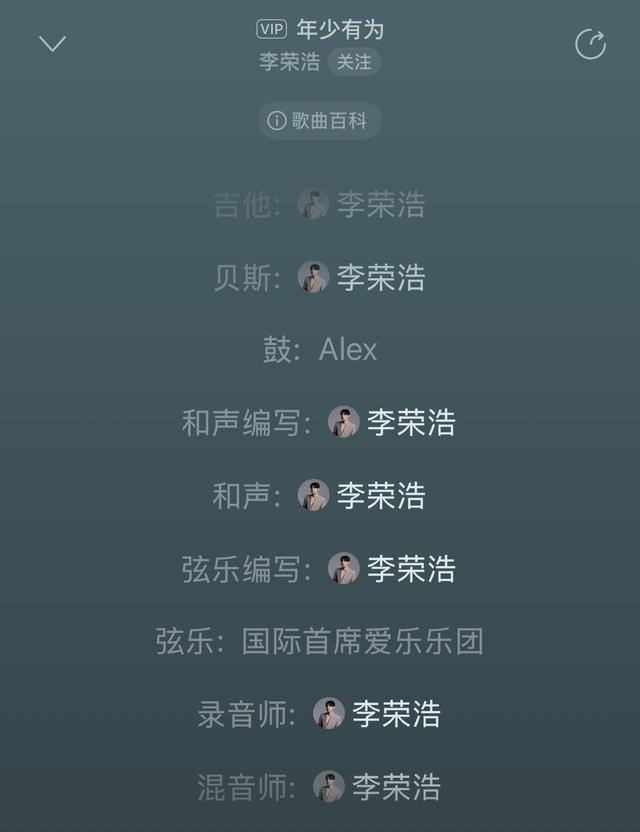Open the 歌曲百科 song encyclopedia
640x832 pixels.
(x=319, y=121)
